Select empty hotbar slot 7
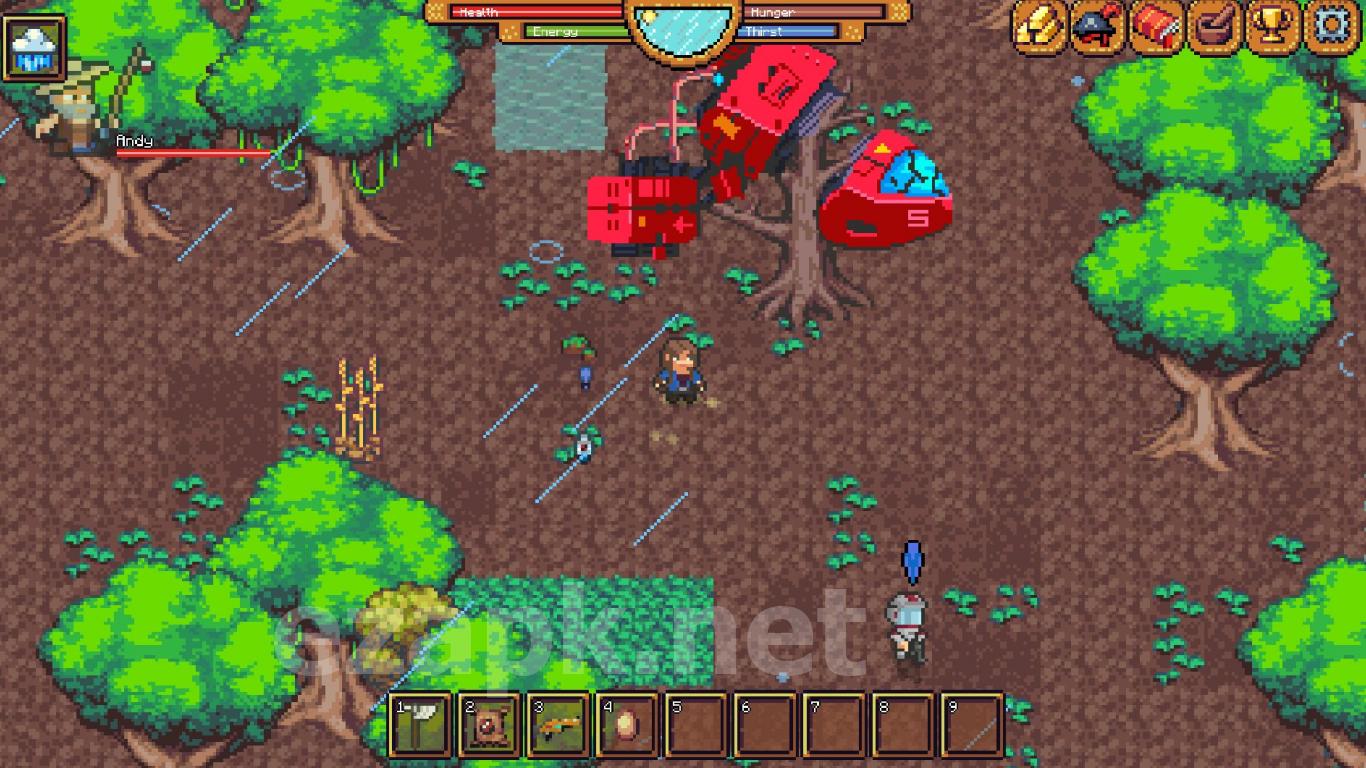The width and height of the screenshot is (1366, 768). coord(834,724)
